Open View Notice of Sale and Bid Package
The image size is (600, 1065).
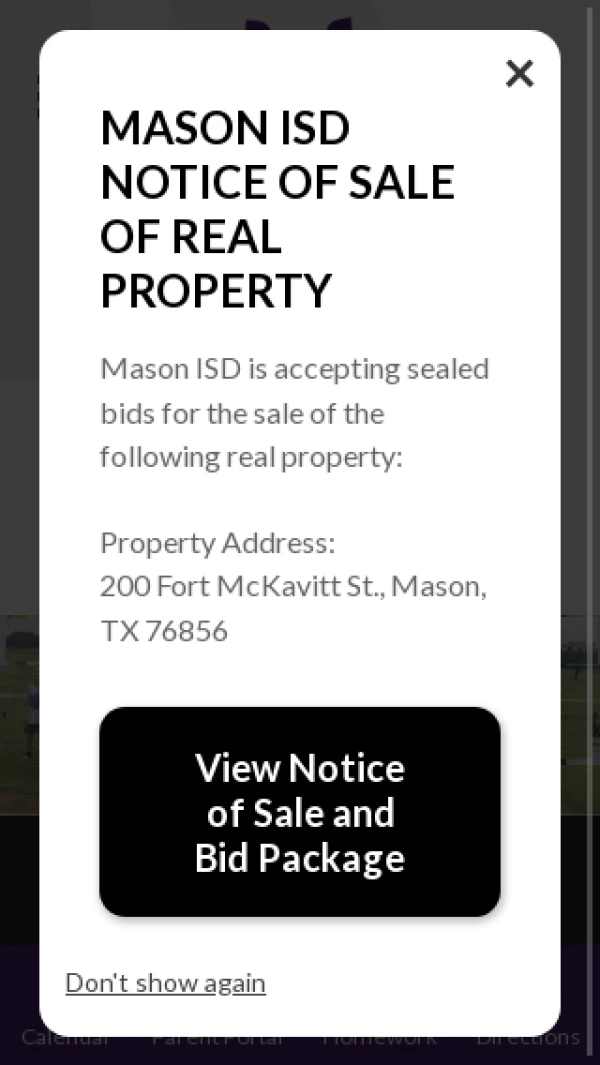pos(300,812)
